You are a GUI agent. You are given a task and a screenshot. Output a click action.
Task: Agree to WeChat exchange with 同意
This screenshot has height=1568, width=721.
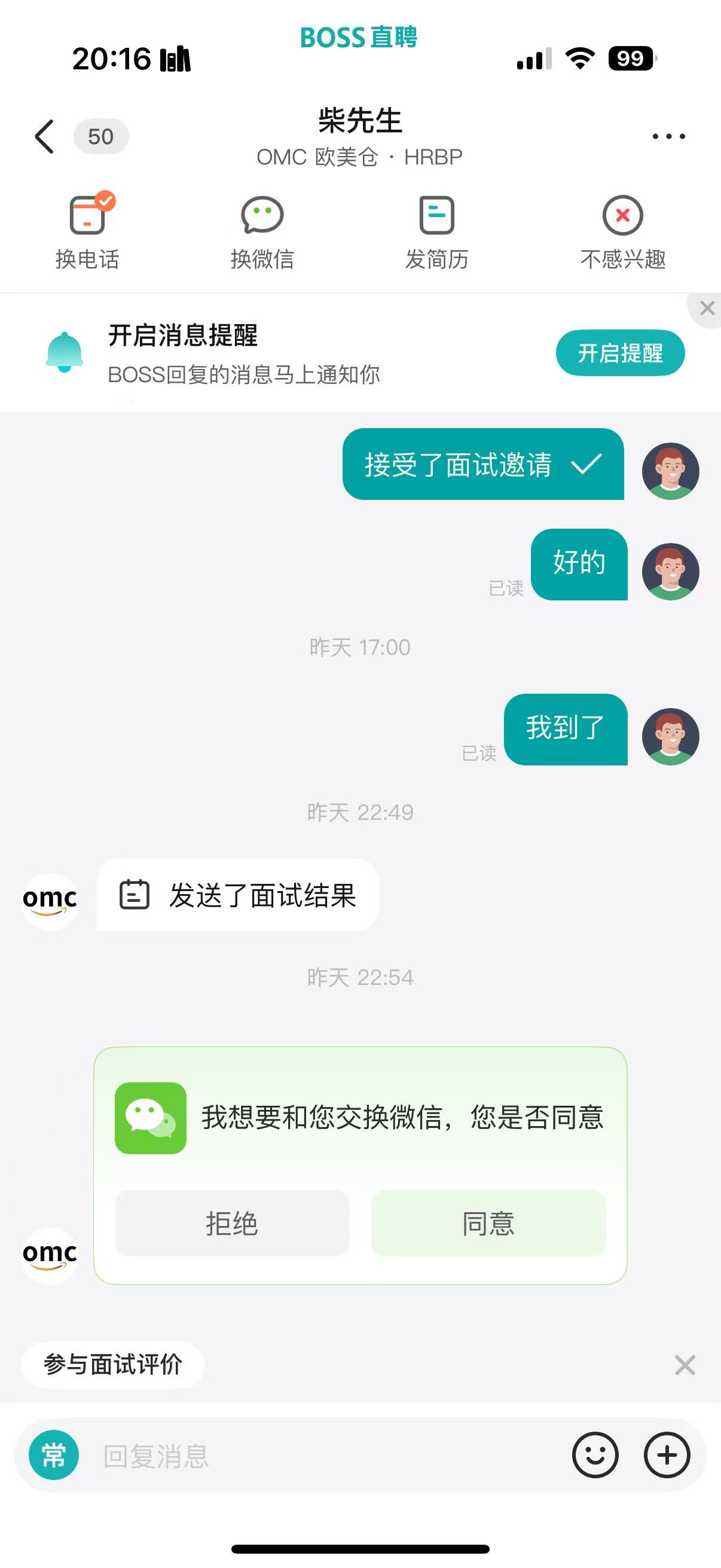[488, 1224]
